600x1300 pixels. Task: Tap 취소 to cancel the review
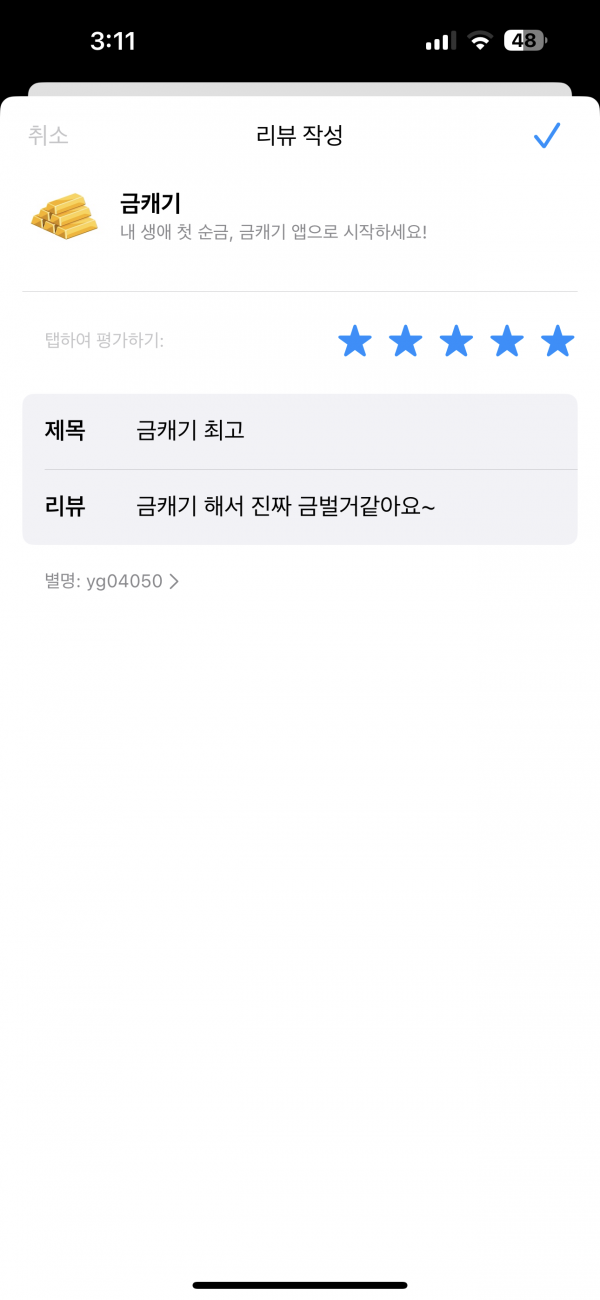coord(49,136)
